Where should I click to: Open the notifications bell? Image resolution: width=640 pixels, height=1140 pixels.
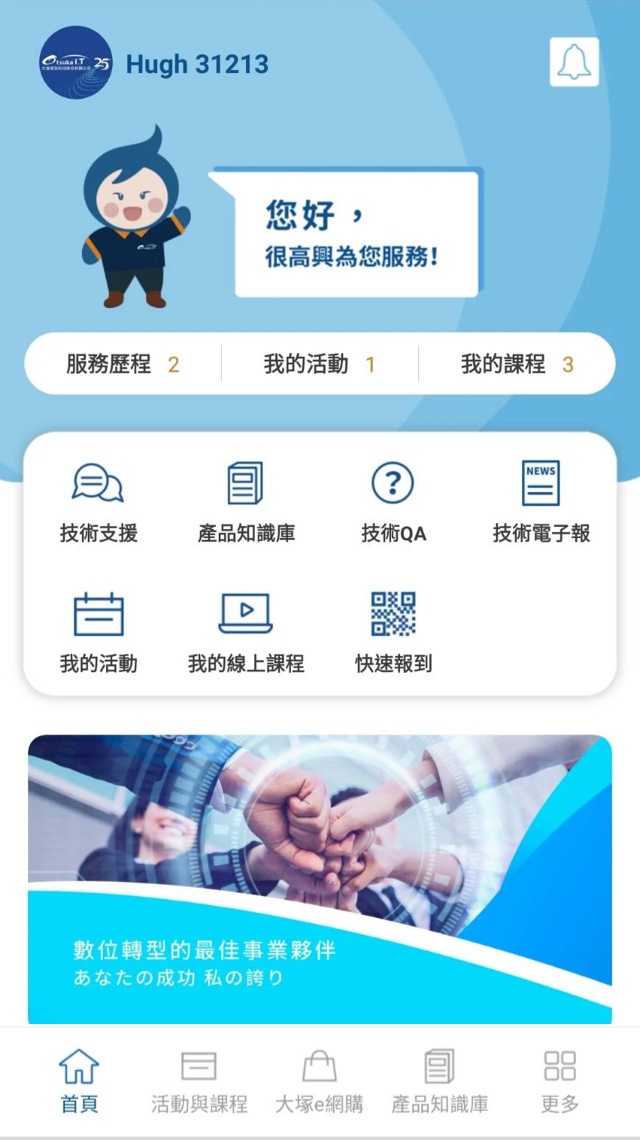click(574, 62)
